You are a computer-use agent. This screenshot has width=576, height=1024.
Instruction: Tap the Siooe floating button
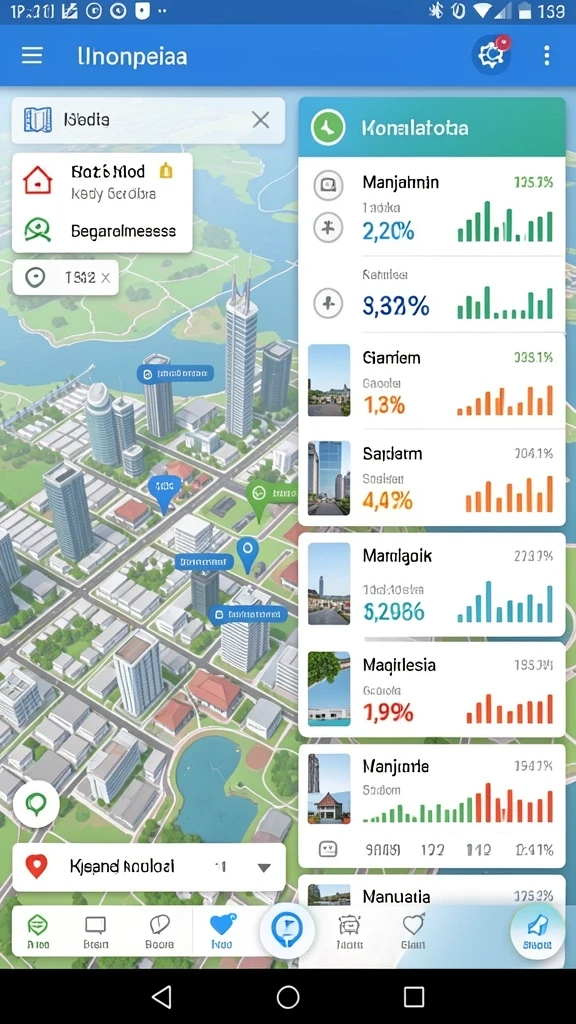click(x=537, y=931)
